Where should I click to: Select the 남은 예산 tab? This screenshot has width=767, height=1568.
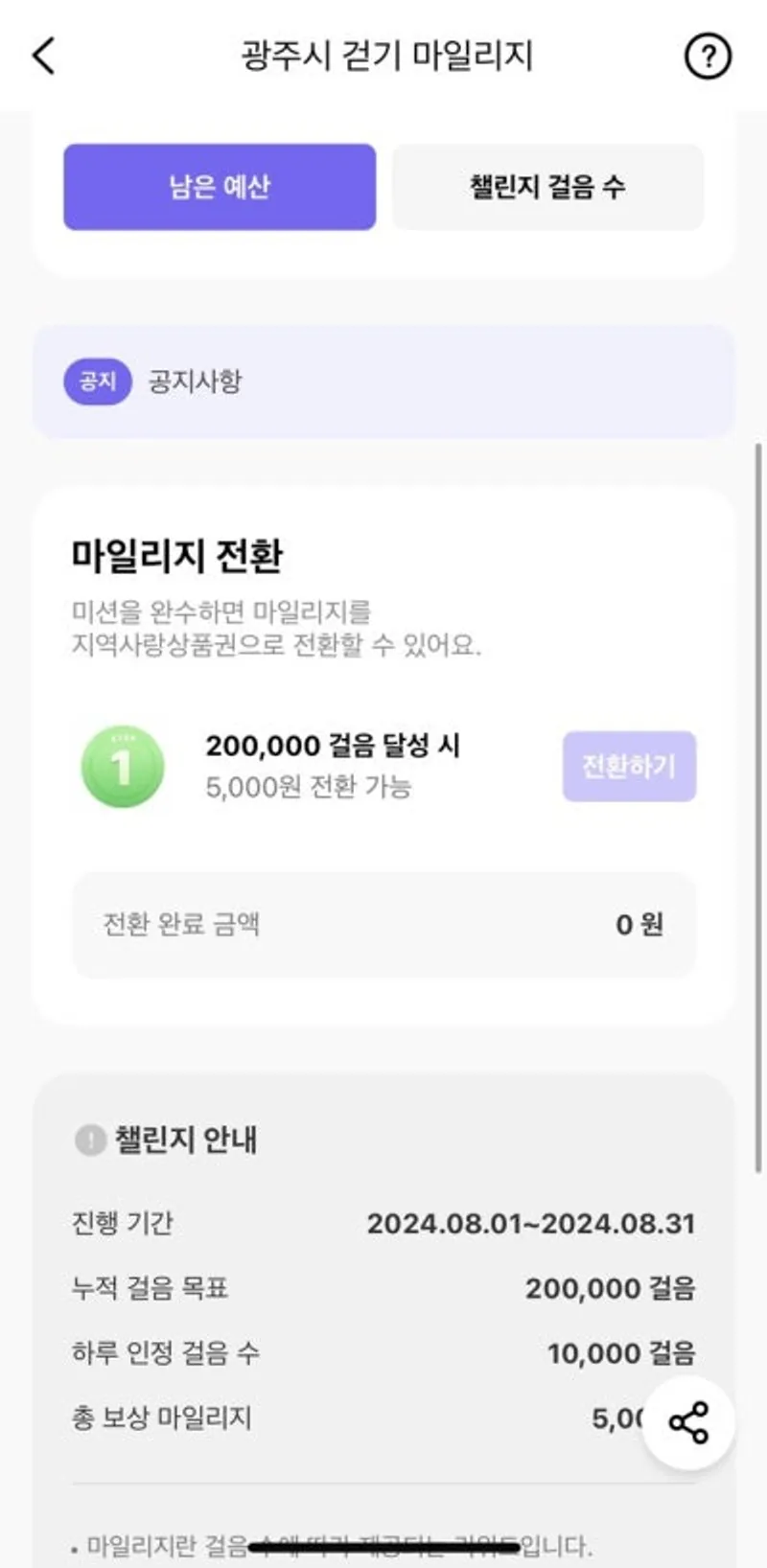click(x=220, y=187)
